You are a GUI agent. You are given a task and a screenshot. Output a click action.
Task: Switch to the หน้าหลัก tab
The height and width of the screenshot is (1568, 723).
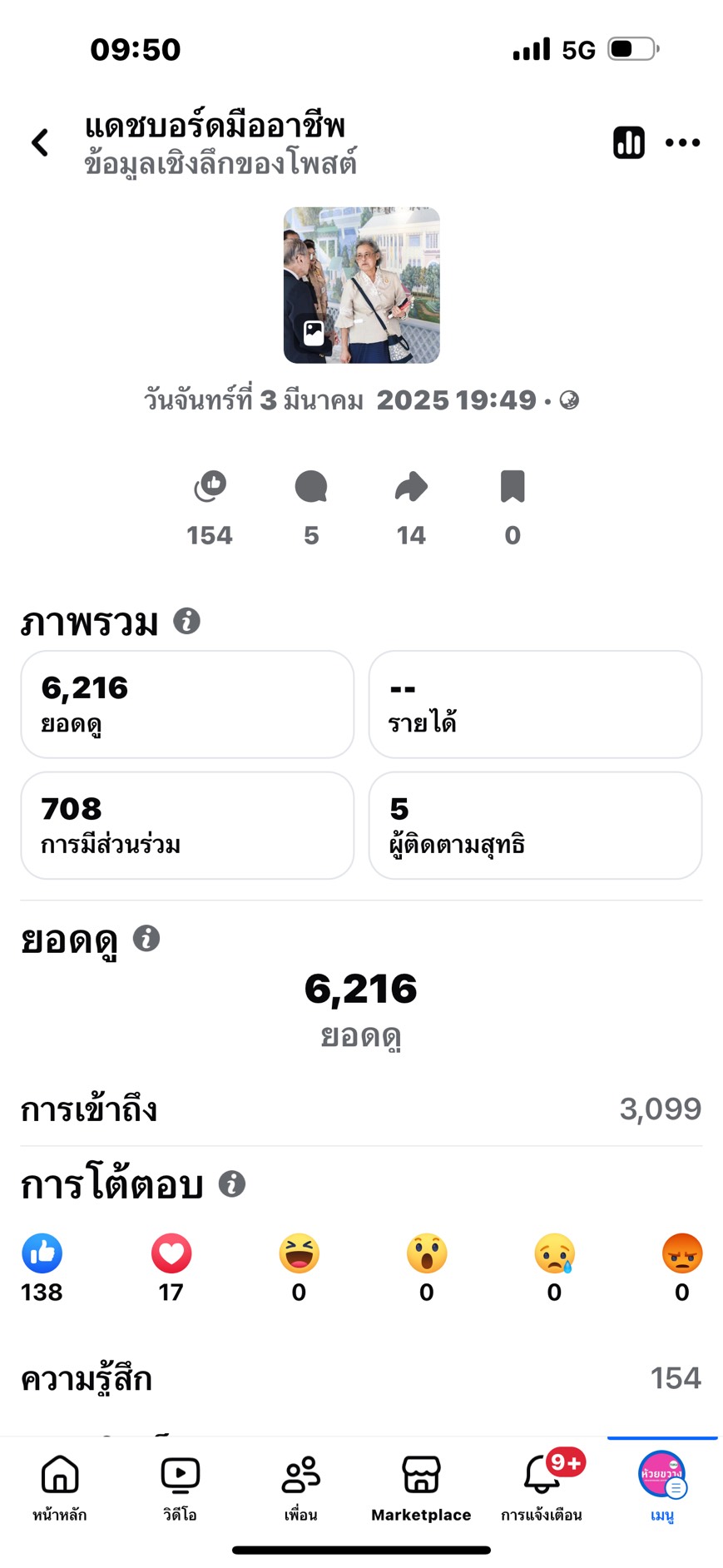coord(60,1489)
